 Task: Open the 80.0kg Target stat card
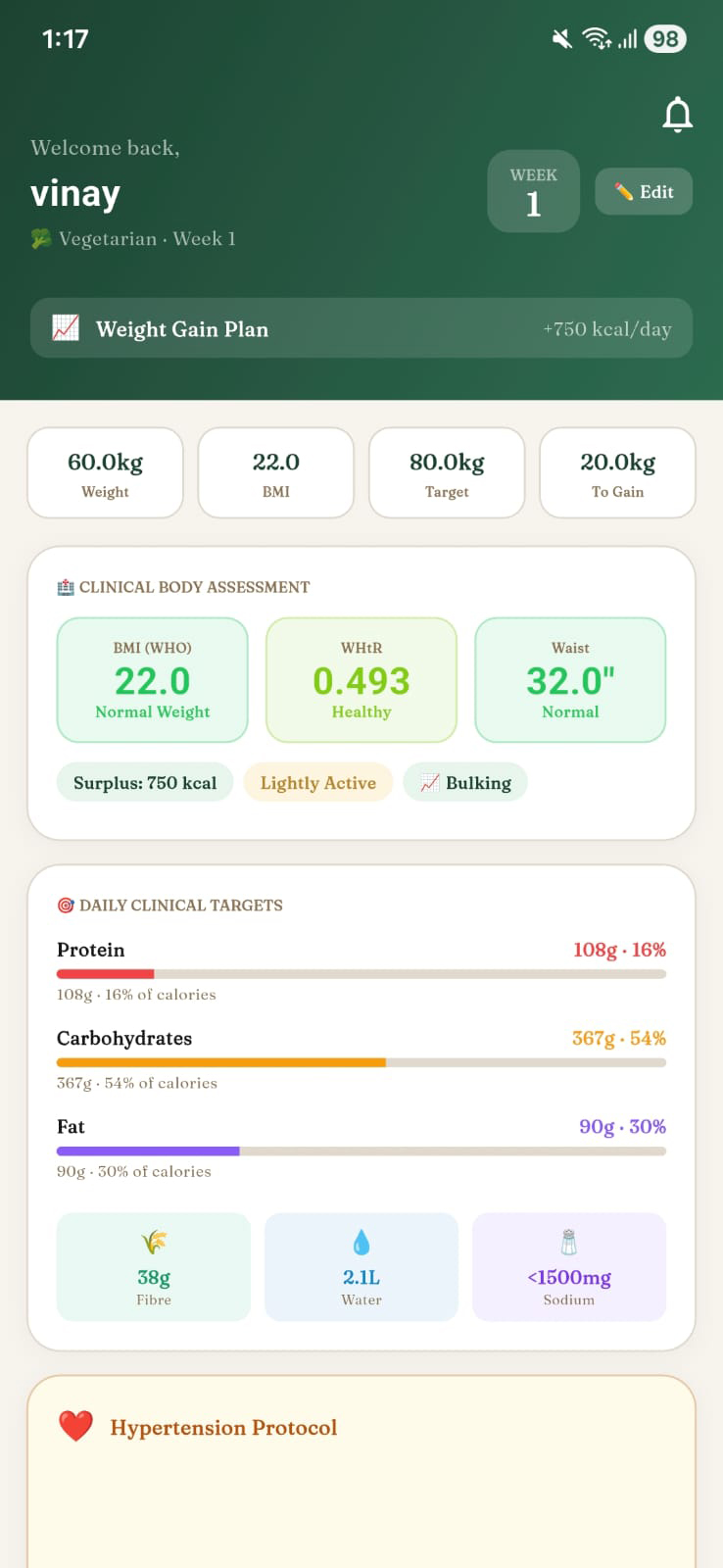pos(446,472)
